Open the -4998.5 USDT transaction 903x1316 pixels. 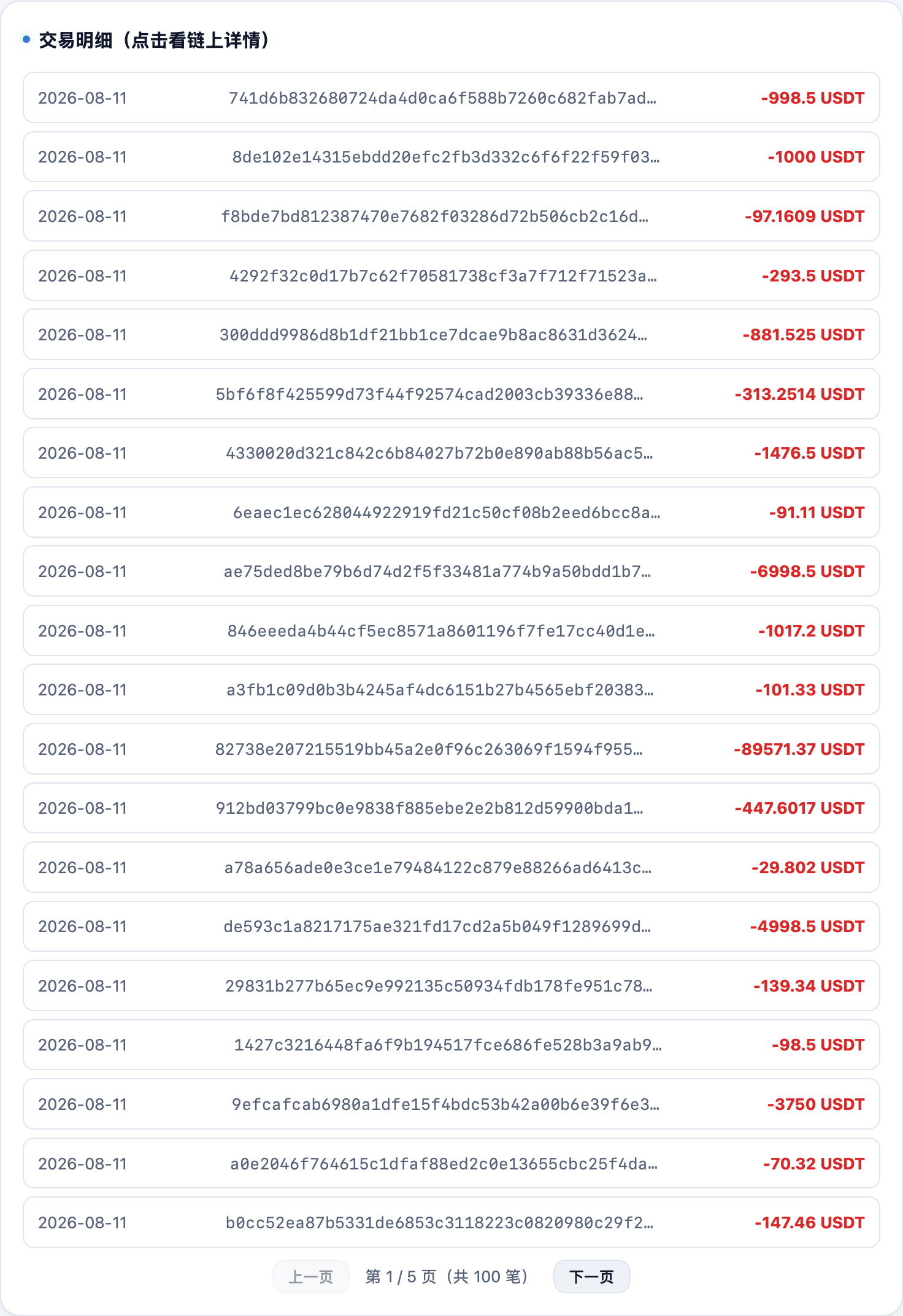[x=451, y=926]
